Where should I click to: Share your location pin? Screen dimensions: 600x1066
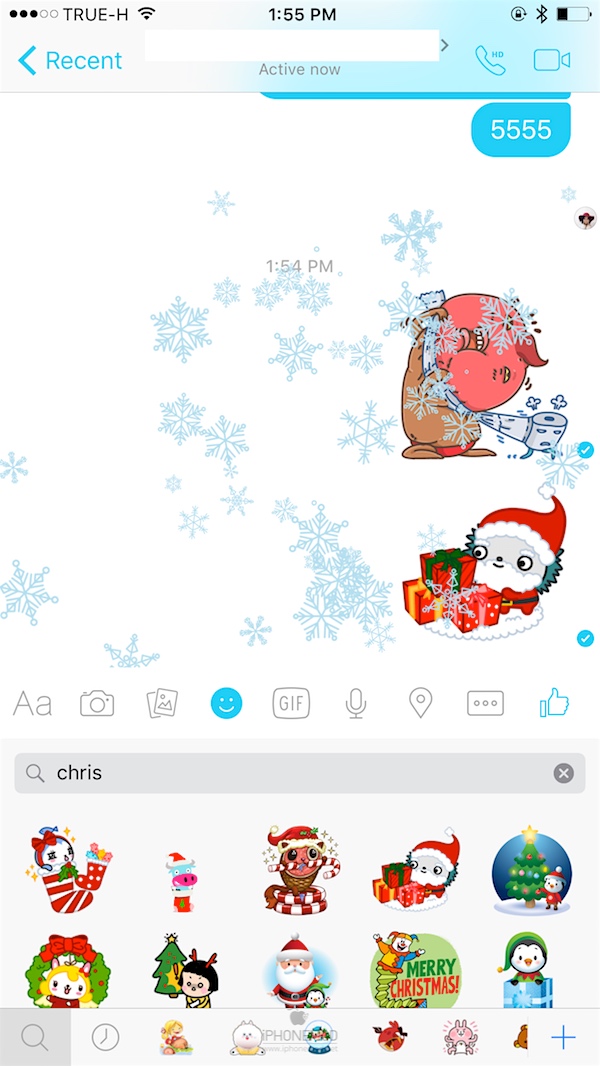(x=421, y=704)
